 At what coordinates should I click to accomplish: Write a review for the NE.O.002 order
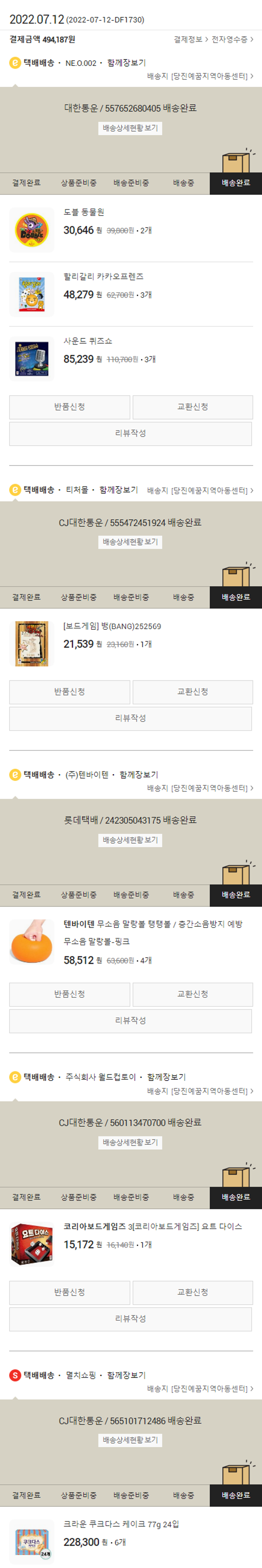tap(130, 433)
